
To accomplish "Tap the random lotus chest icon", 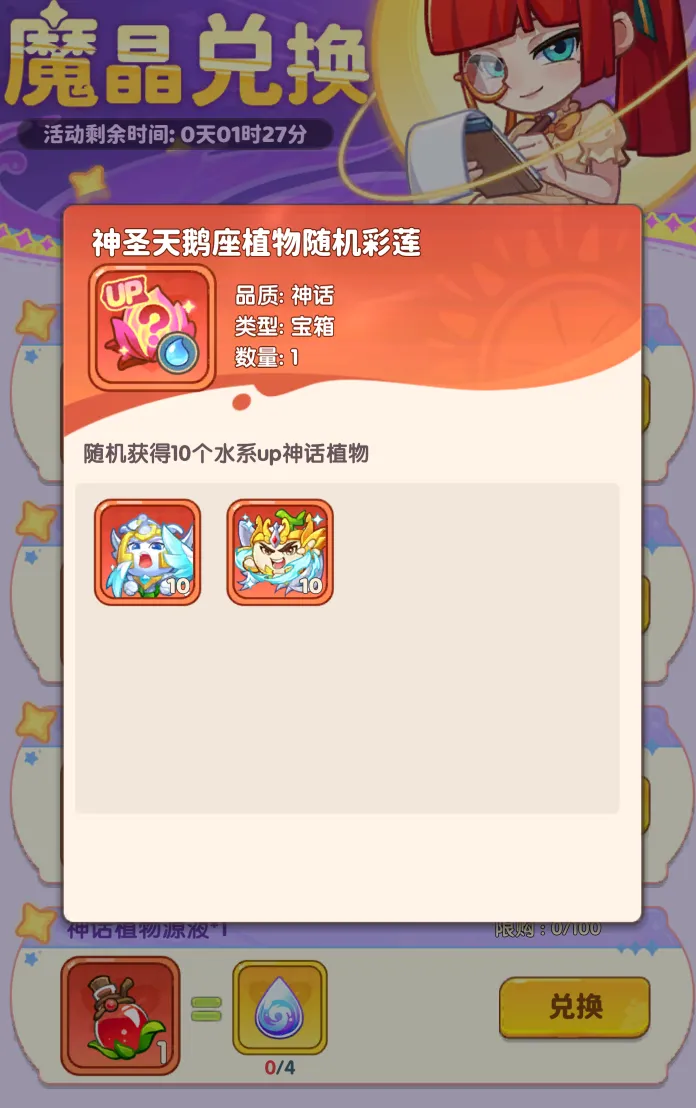I will pyautogui.click(x=152, y=327).
